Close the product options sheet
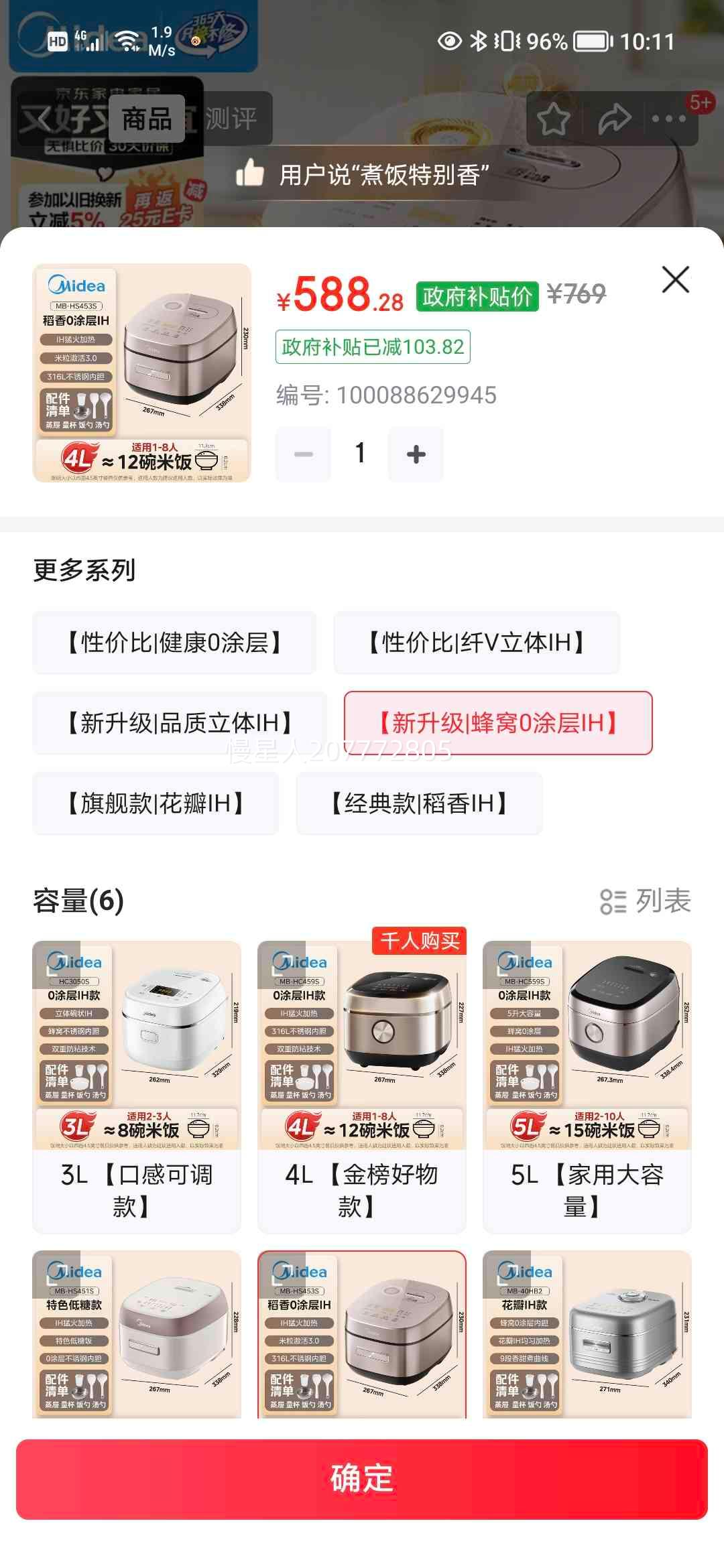724x1568 pixels. point(675,279)
